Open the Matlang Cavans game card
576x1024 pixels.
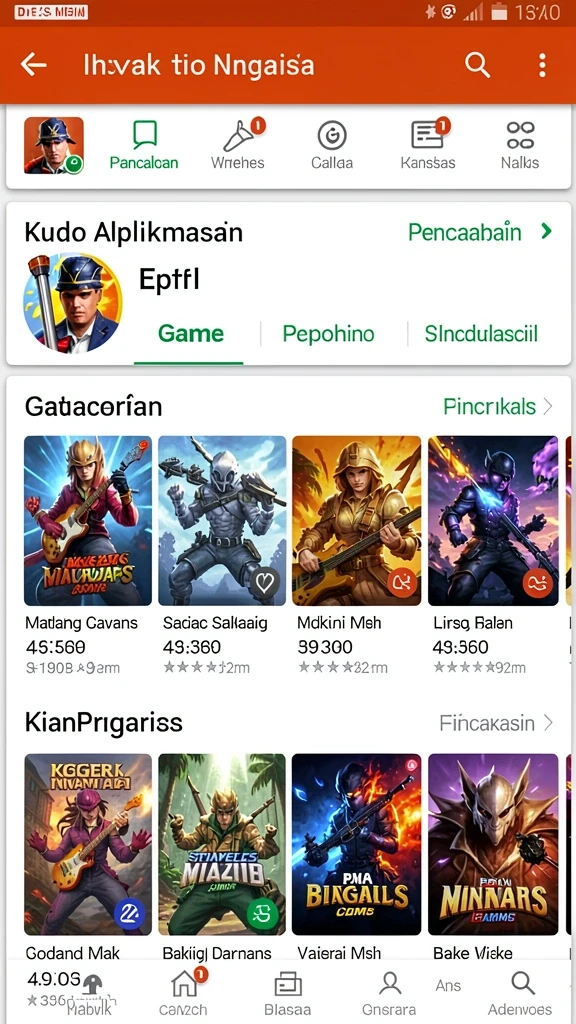(x=88, y=556)
